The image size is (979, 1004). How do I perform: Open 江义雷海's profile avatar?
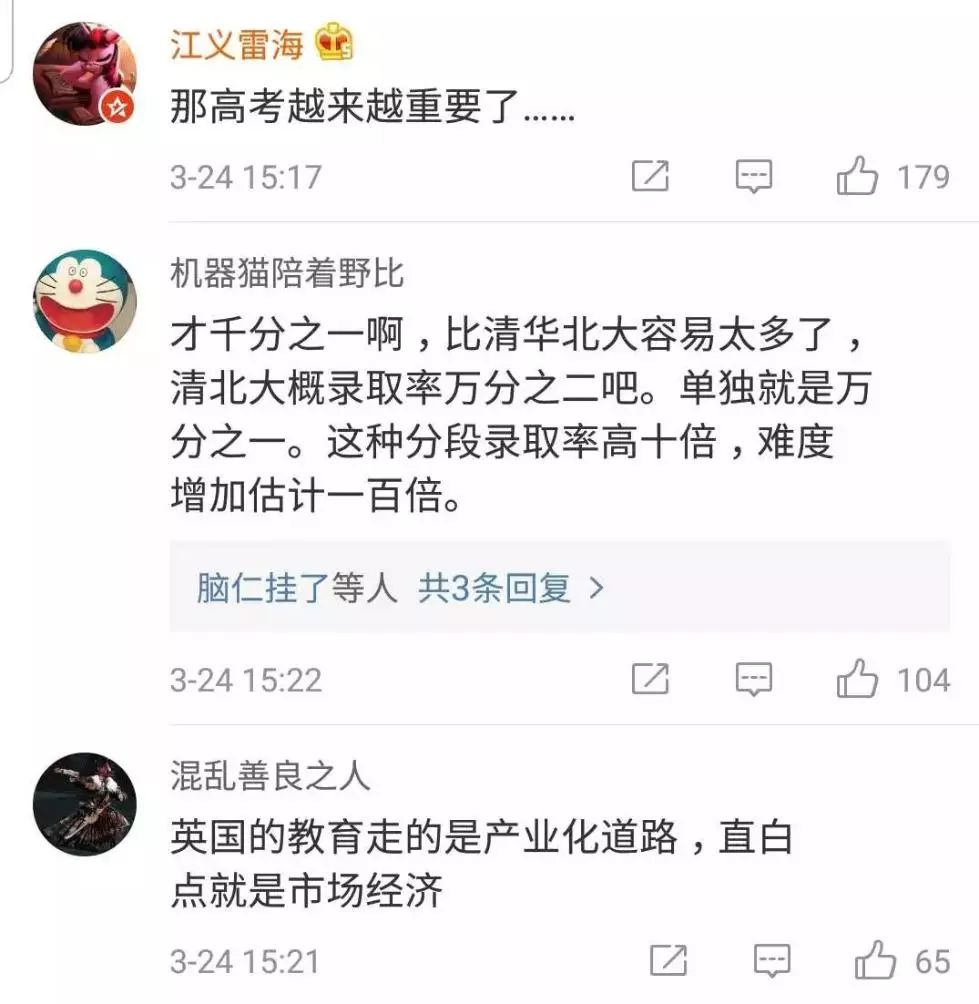[x=84, y=75]
